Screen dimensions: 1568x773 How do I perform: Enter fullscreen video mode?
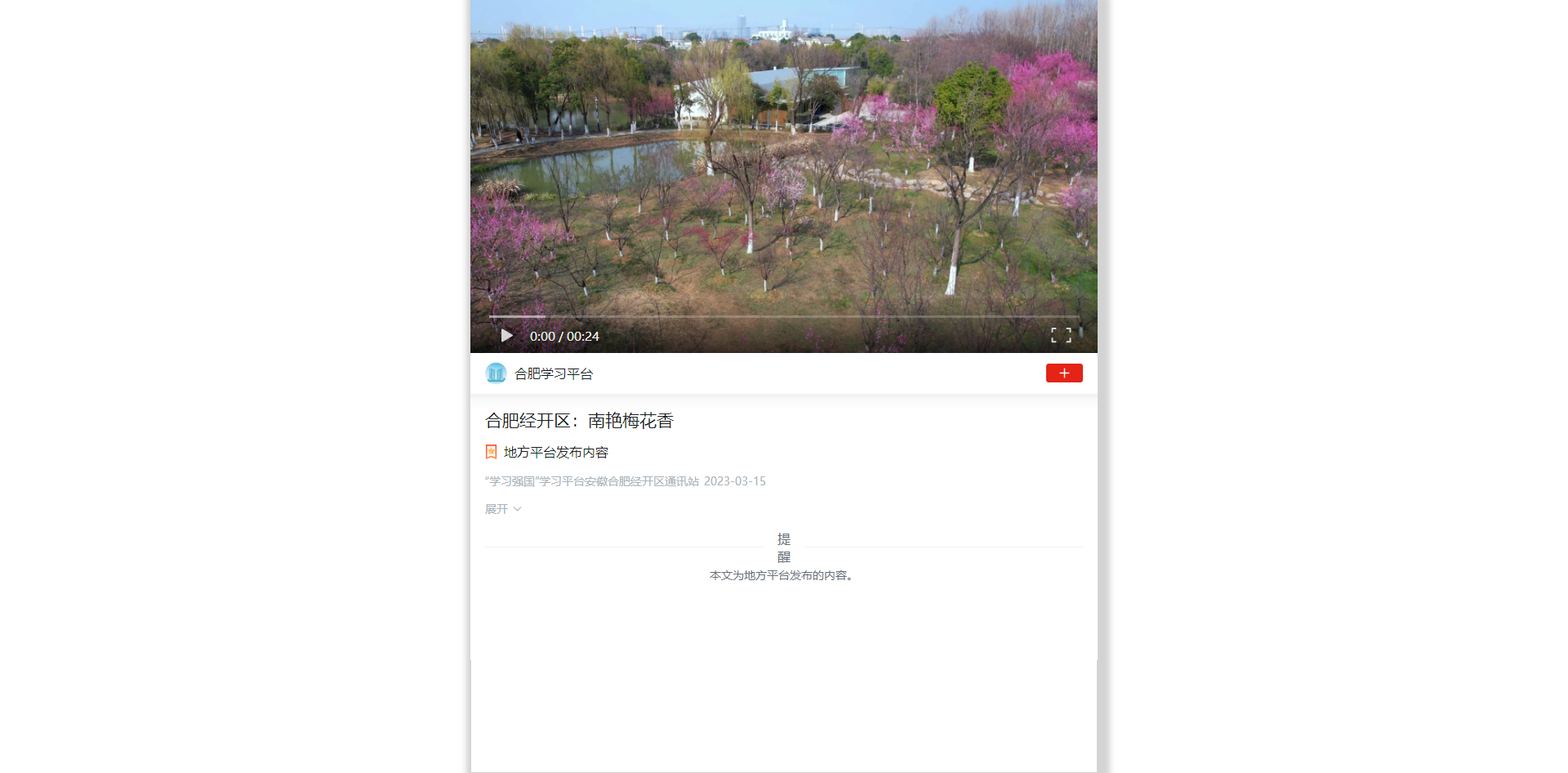click(x=1061, y=336)
